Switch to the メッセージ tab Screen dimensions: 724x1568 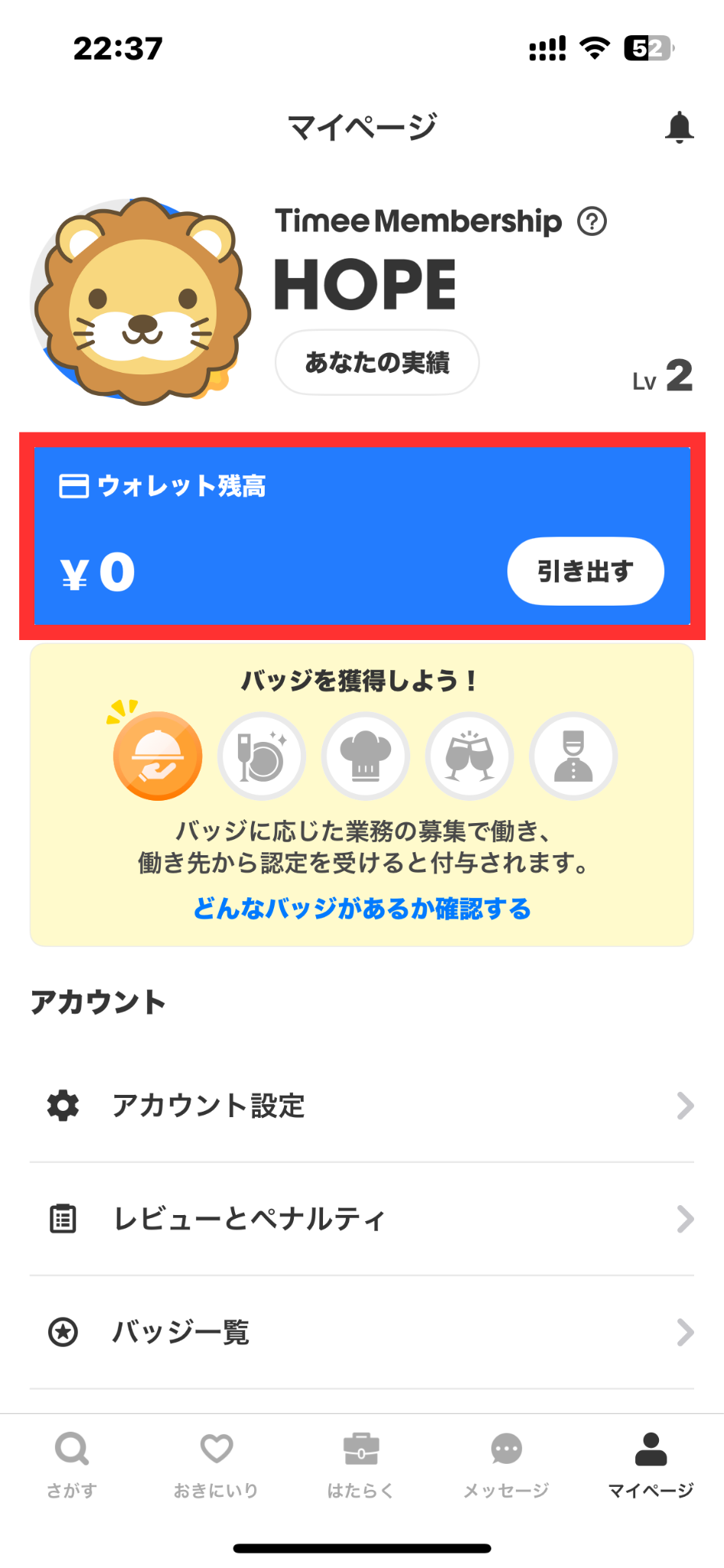pyautogui.click(x=506, y=1464)
